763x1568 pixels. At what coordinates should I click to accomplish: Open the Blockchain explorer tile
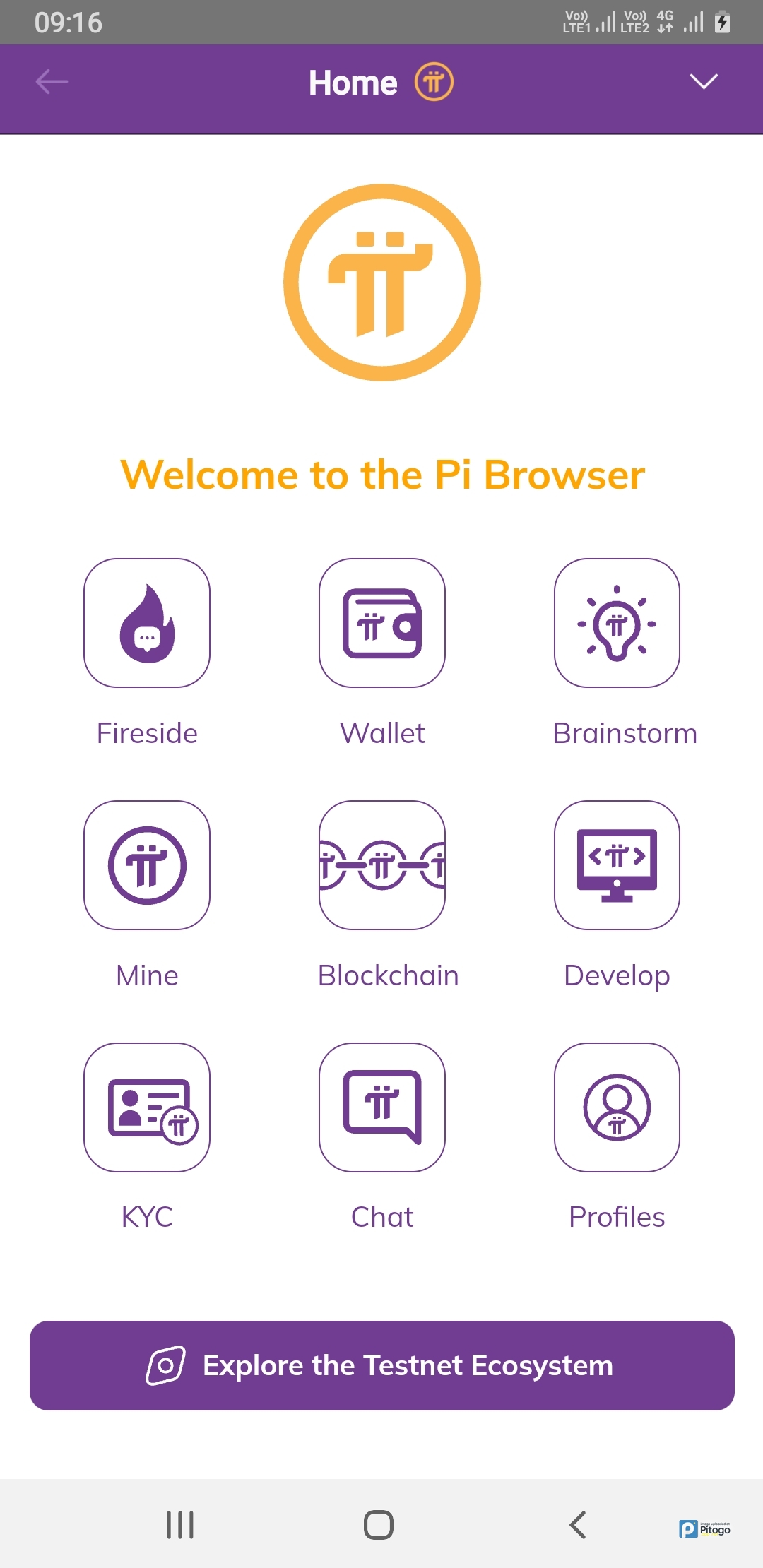382,865
